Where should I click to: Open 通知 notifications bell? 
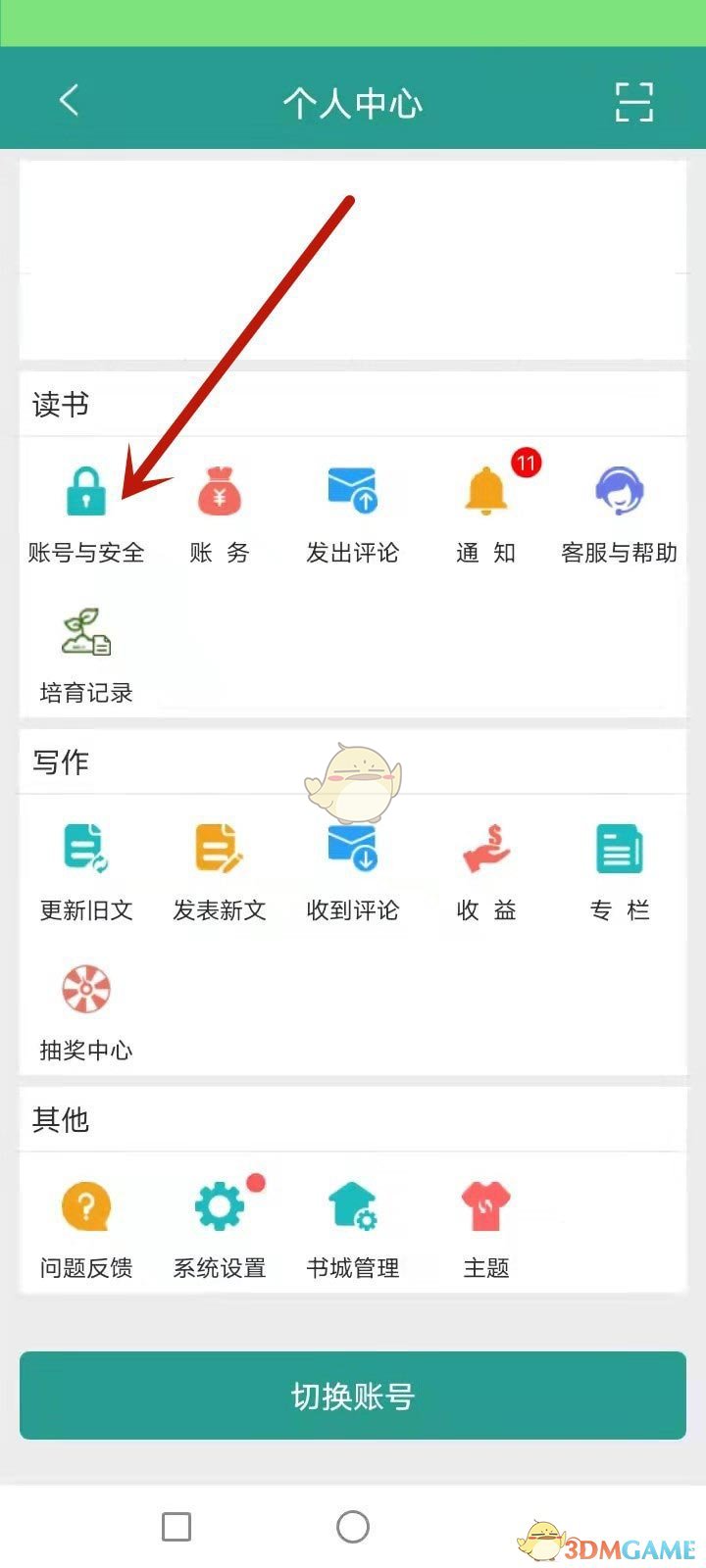486,512
